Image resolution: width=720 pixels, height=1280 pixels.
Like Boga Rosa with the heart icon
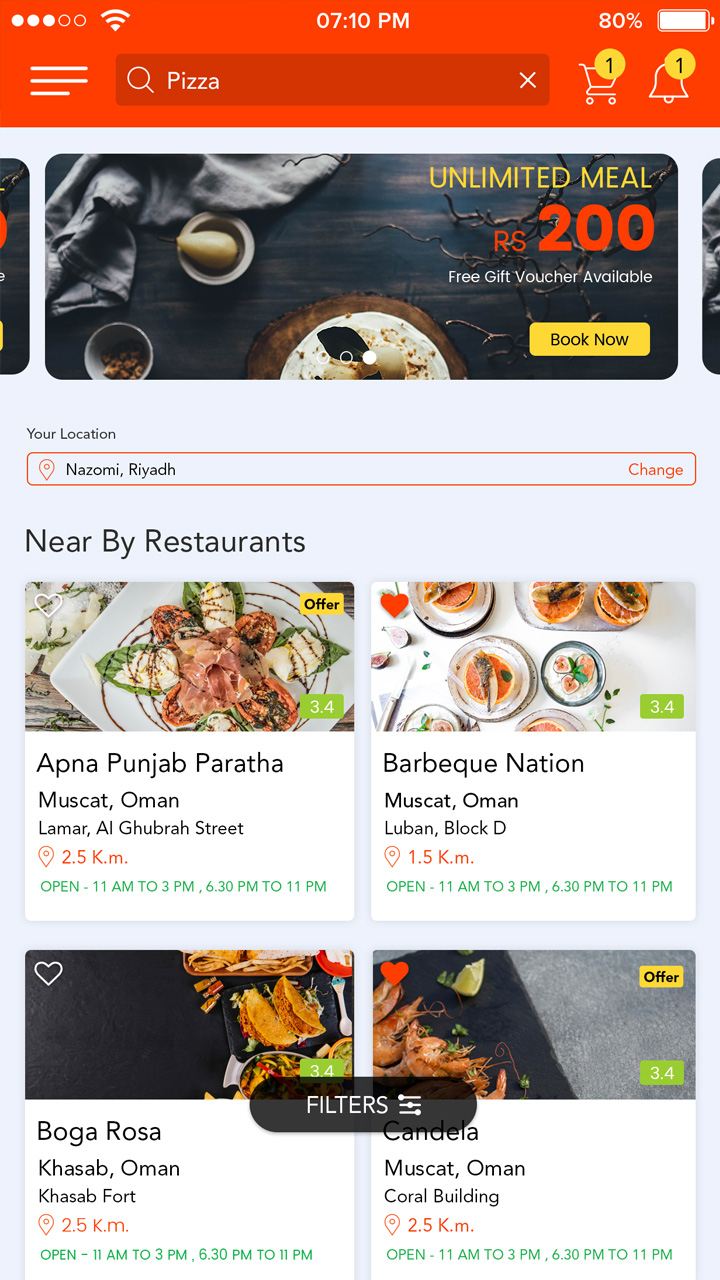pos(48,973)
